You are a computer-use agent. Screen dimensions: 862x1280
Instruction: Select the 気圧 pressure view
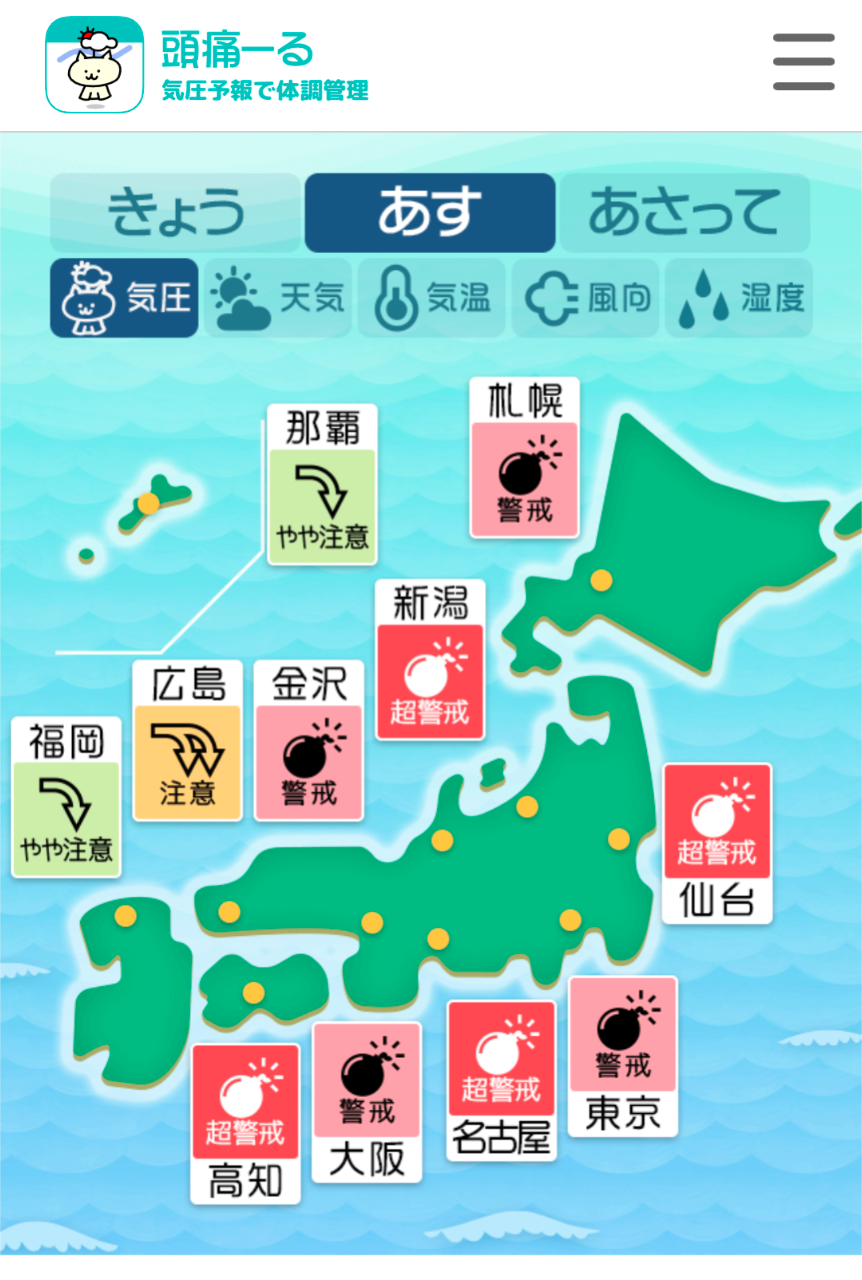pyautogui.click(x=124, y=298)
